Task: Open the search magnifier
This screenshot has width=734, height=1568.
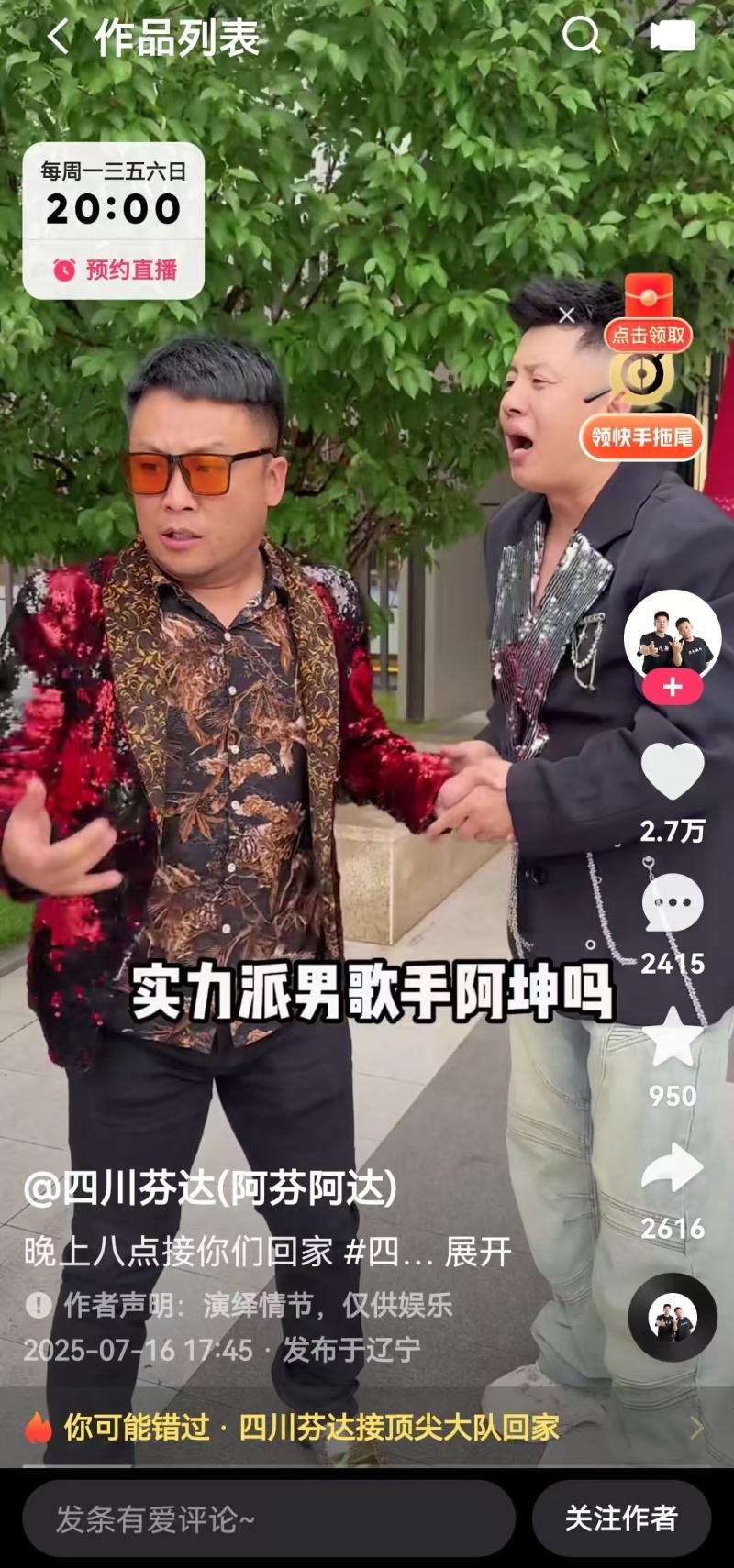Action: point(581,37)
